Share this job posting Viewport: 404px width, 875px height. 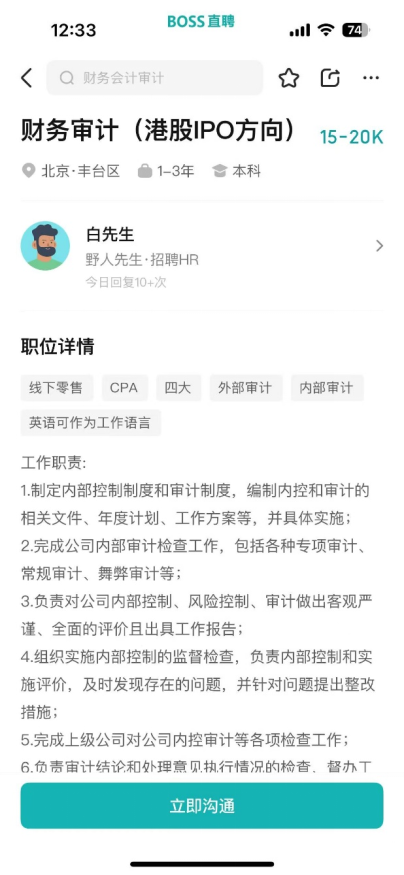point(330,78)
